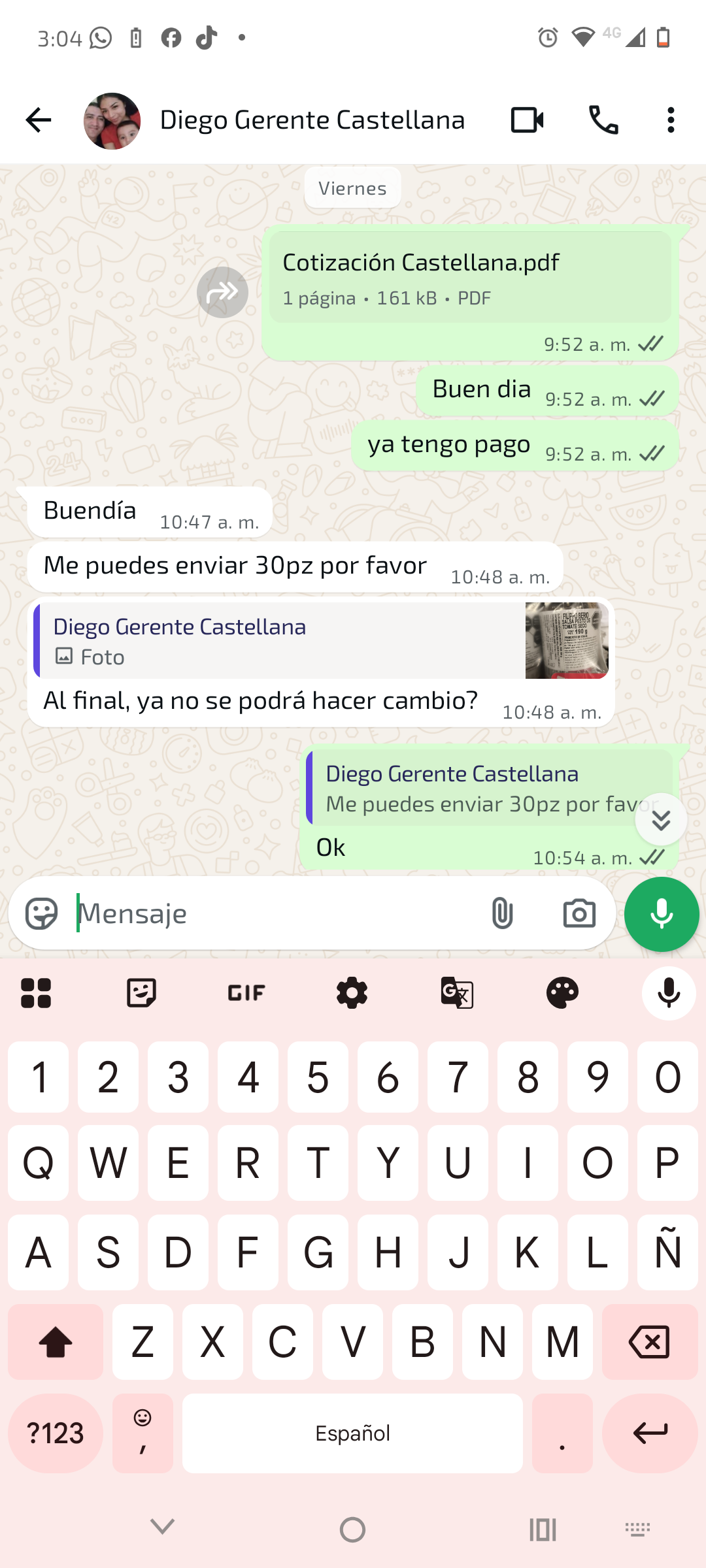This screenshot has width=706, height=1568.
Task: Jump to the quoted Foto message
Action: pos(320,641)
